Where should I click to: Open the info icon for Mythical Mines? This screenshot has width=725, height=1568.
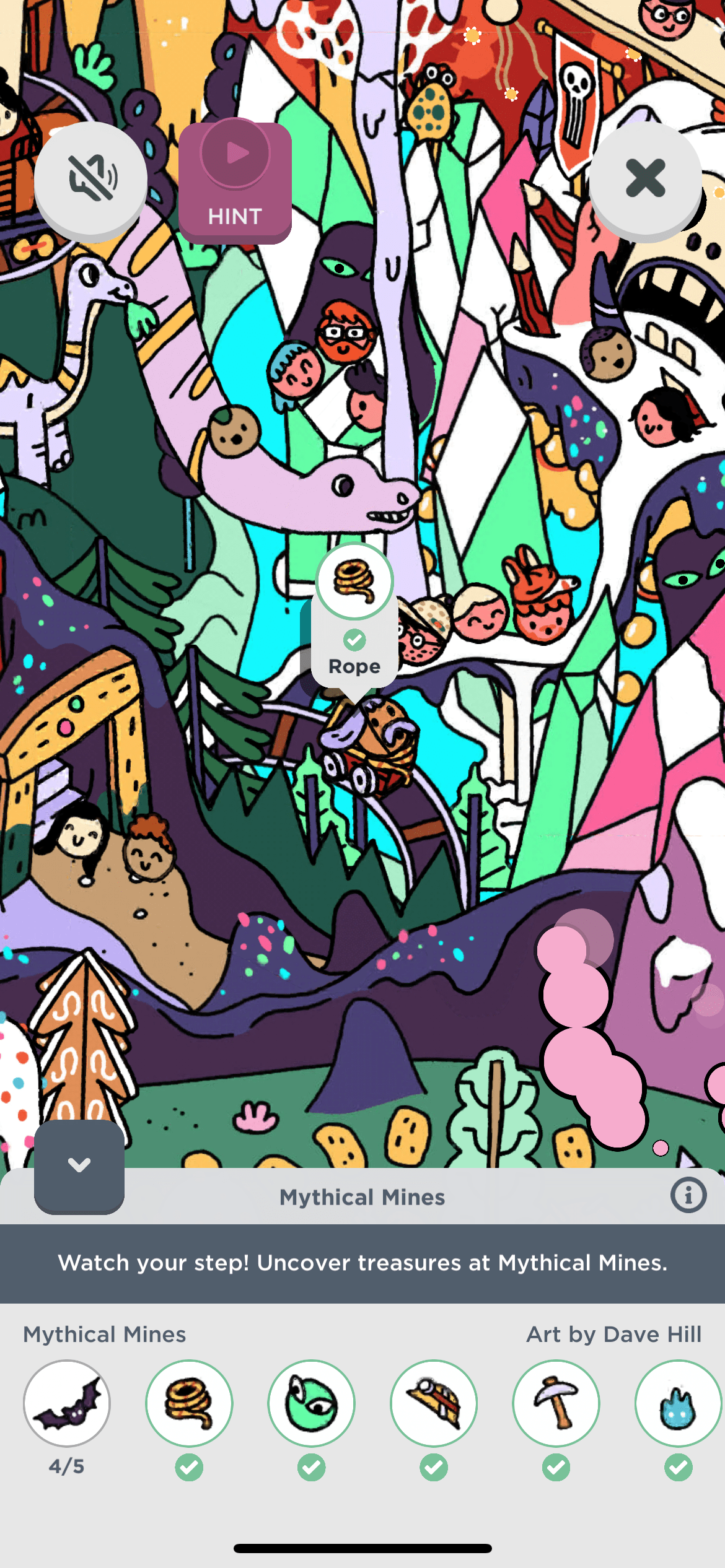(x=688, y=1195)
